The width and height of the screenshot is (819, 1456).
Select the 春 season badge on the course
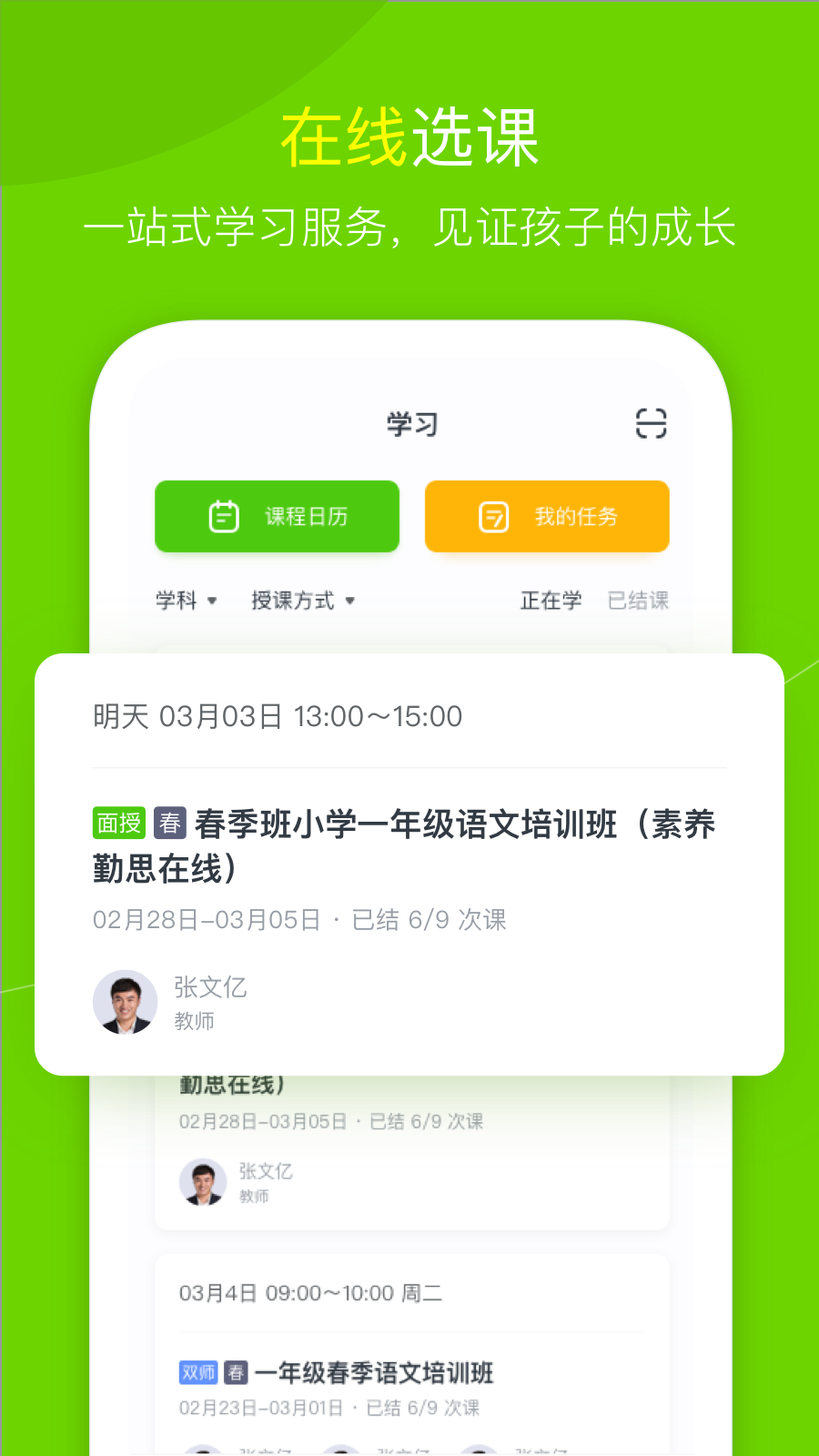(171, 823)
